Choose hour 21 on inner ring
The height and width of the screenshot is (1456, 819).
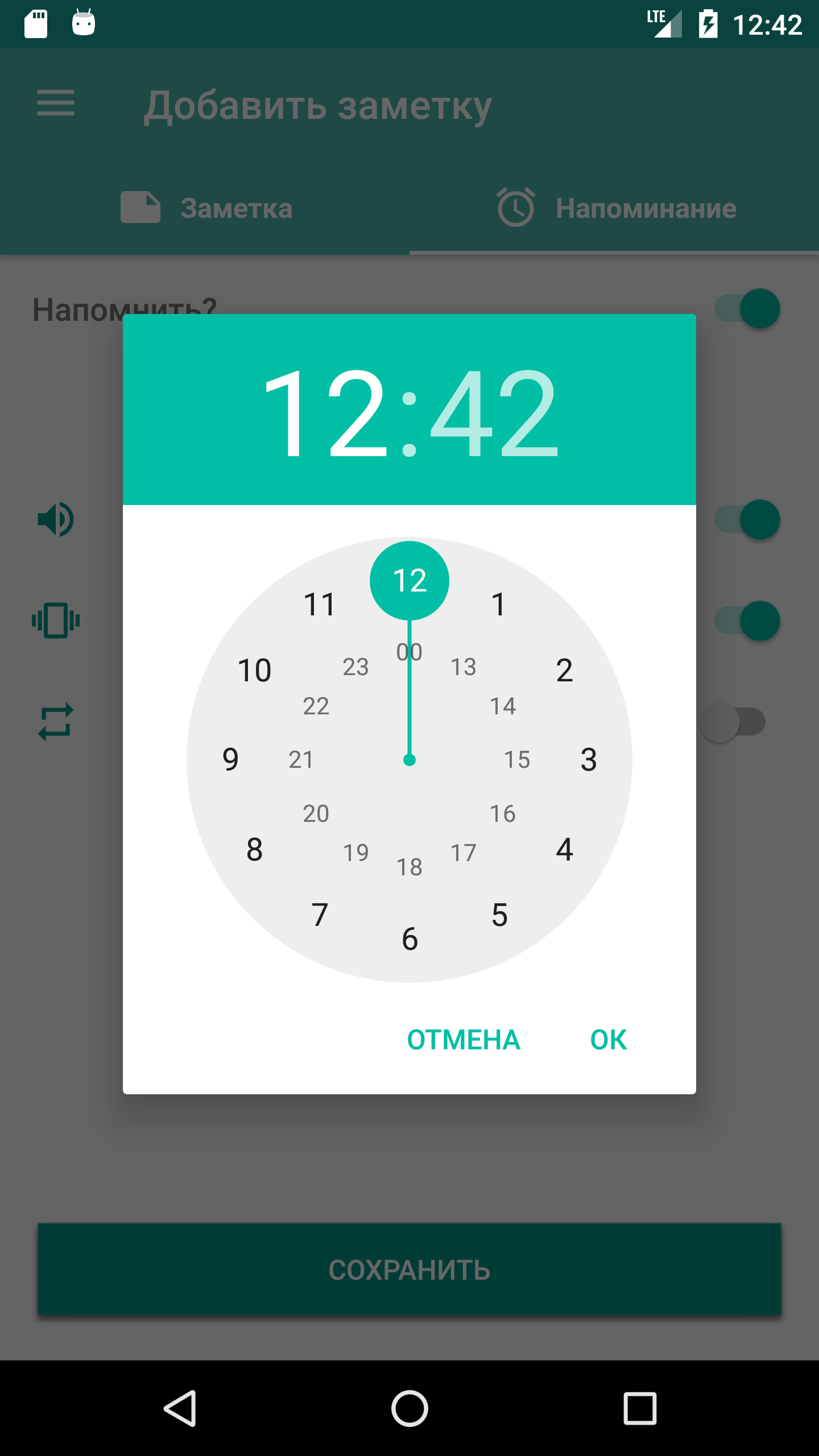(x=301, y=760)
